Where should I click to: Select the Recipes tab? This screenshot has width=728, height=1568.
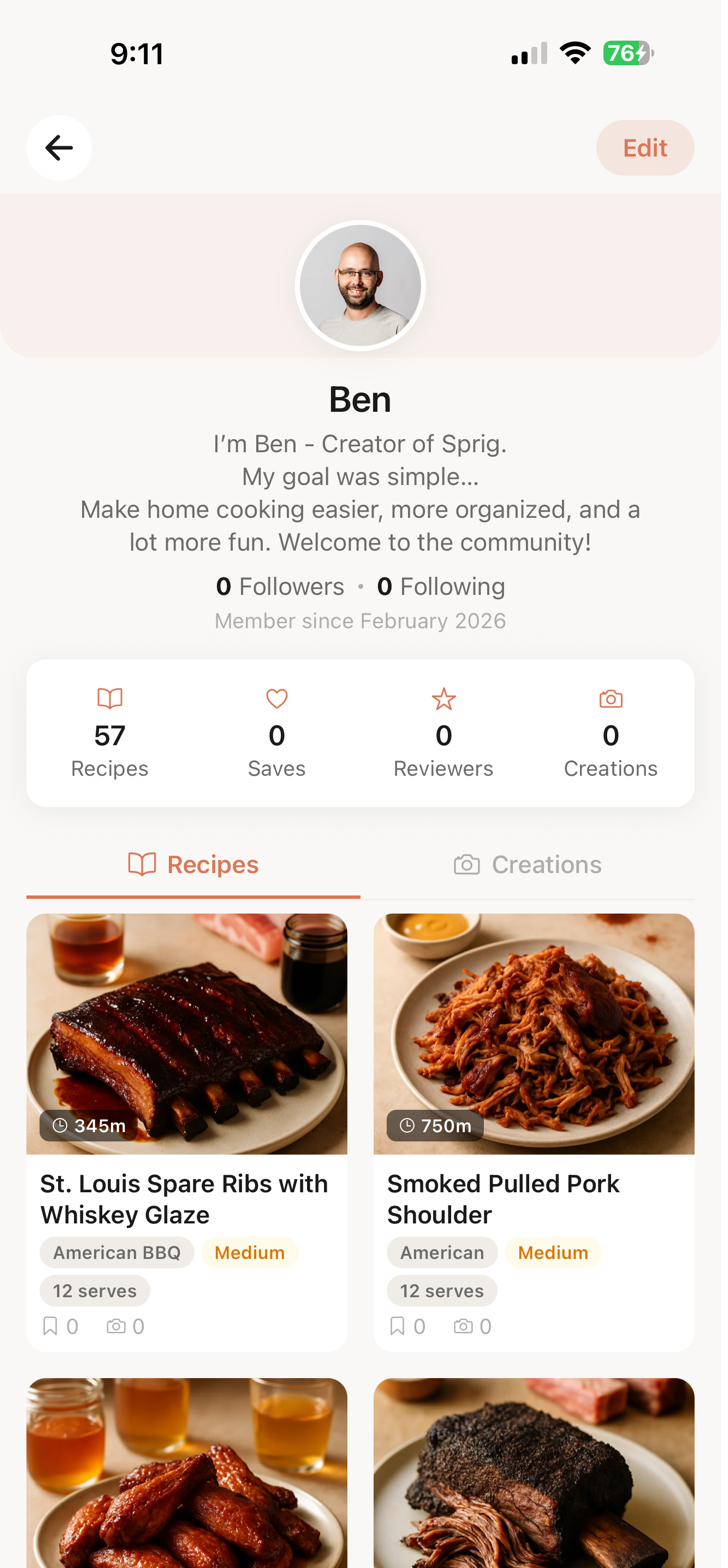point(193,864)
